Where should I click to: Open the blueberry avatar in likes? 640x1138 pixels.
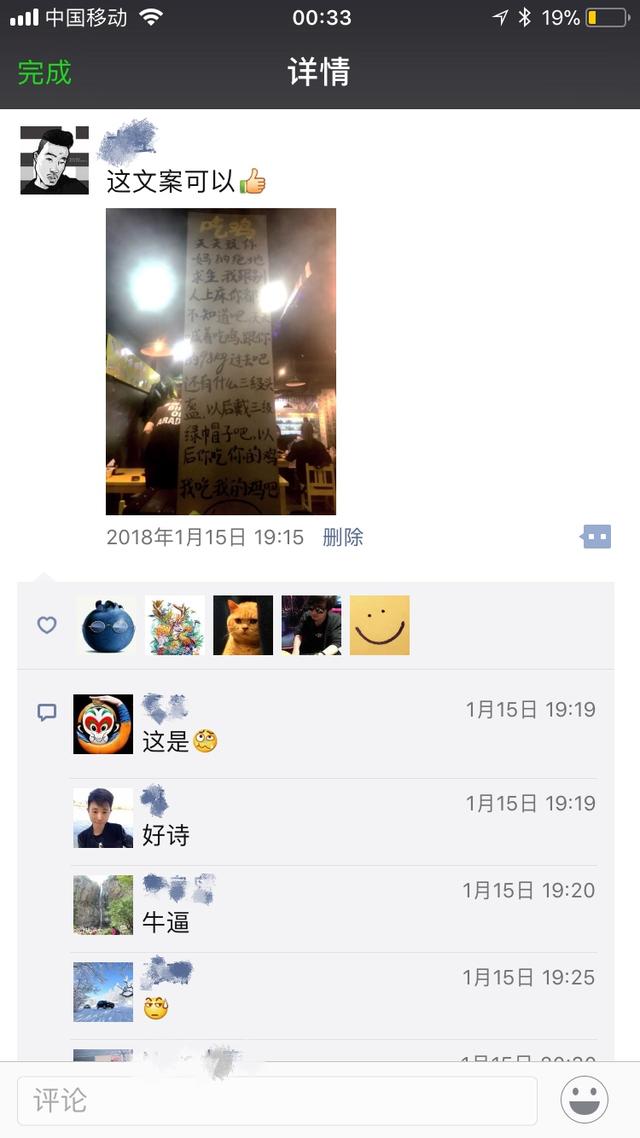click(107, 625)
